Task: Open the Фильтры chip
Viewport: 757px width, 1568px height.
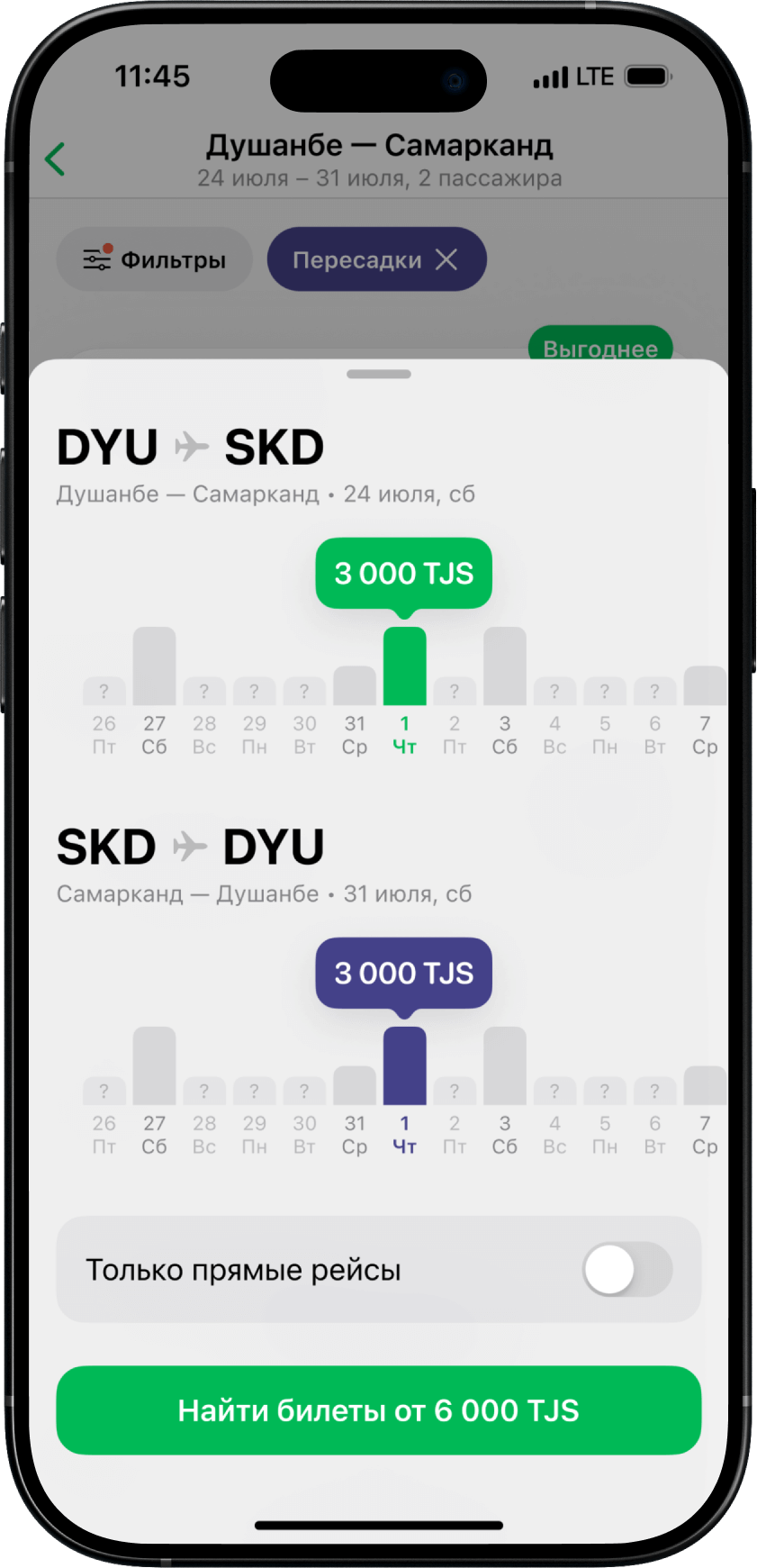Action: pos(154,259)
